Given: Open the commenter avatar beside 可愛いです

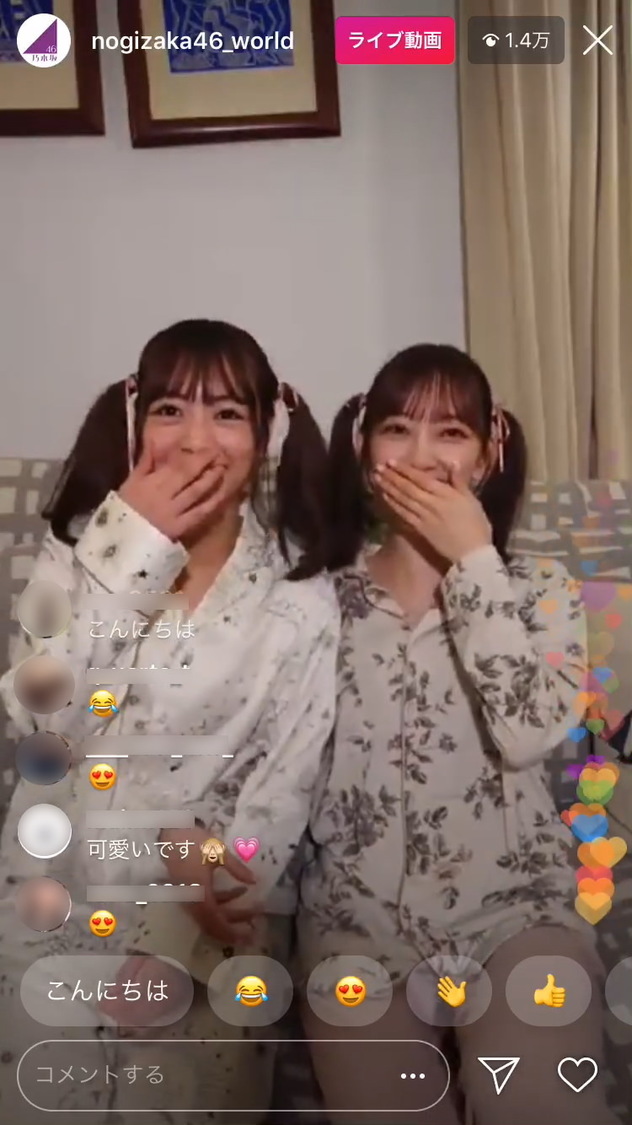Looking at the screenshot, I should pos(45,830).
